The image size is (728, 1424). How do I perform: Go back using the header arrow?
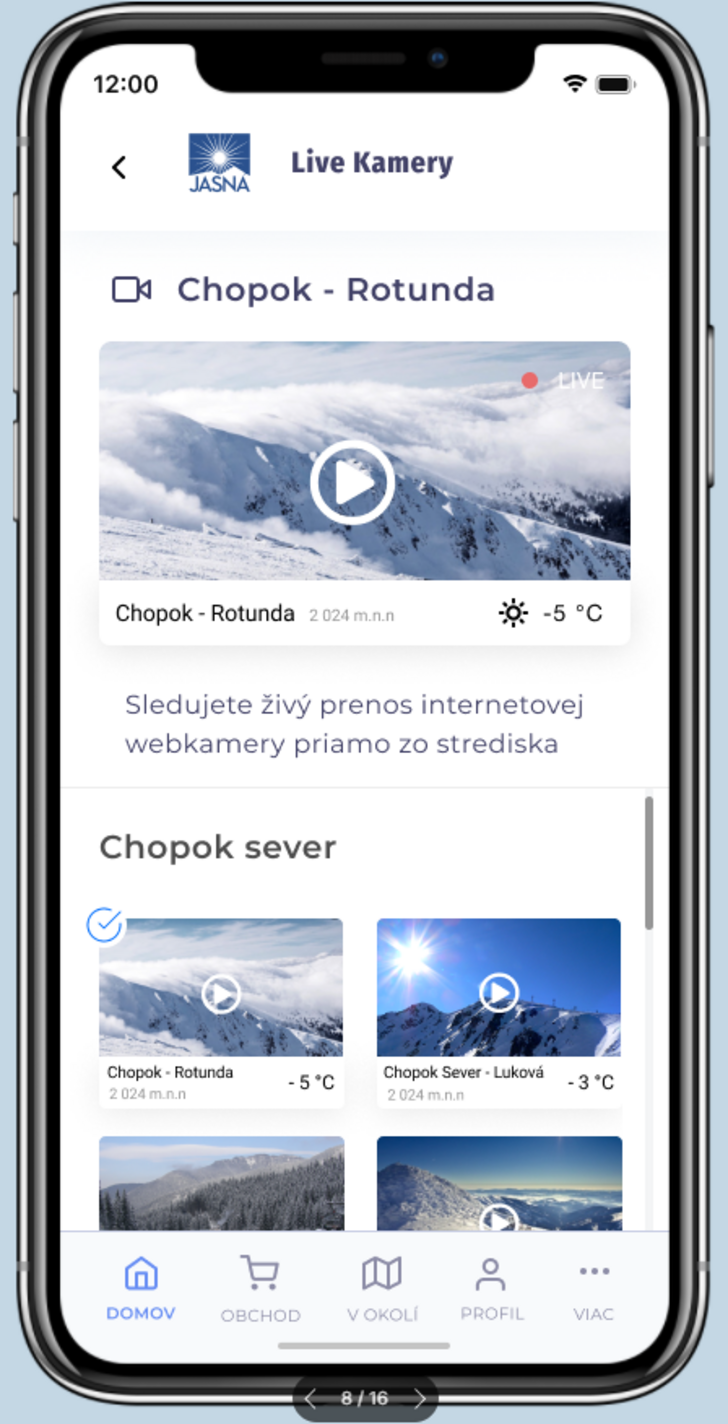click(119, 167)
